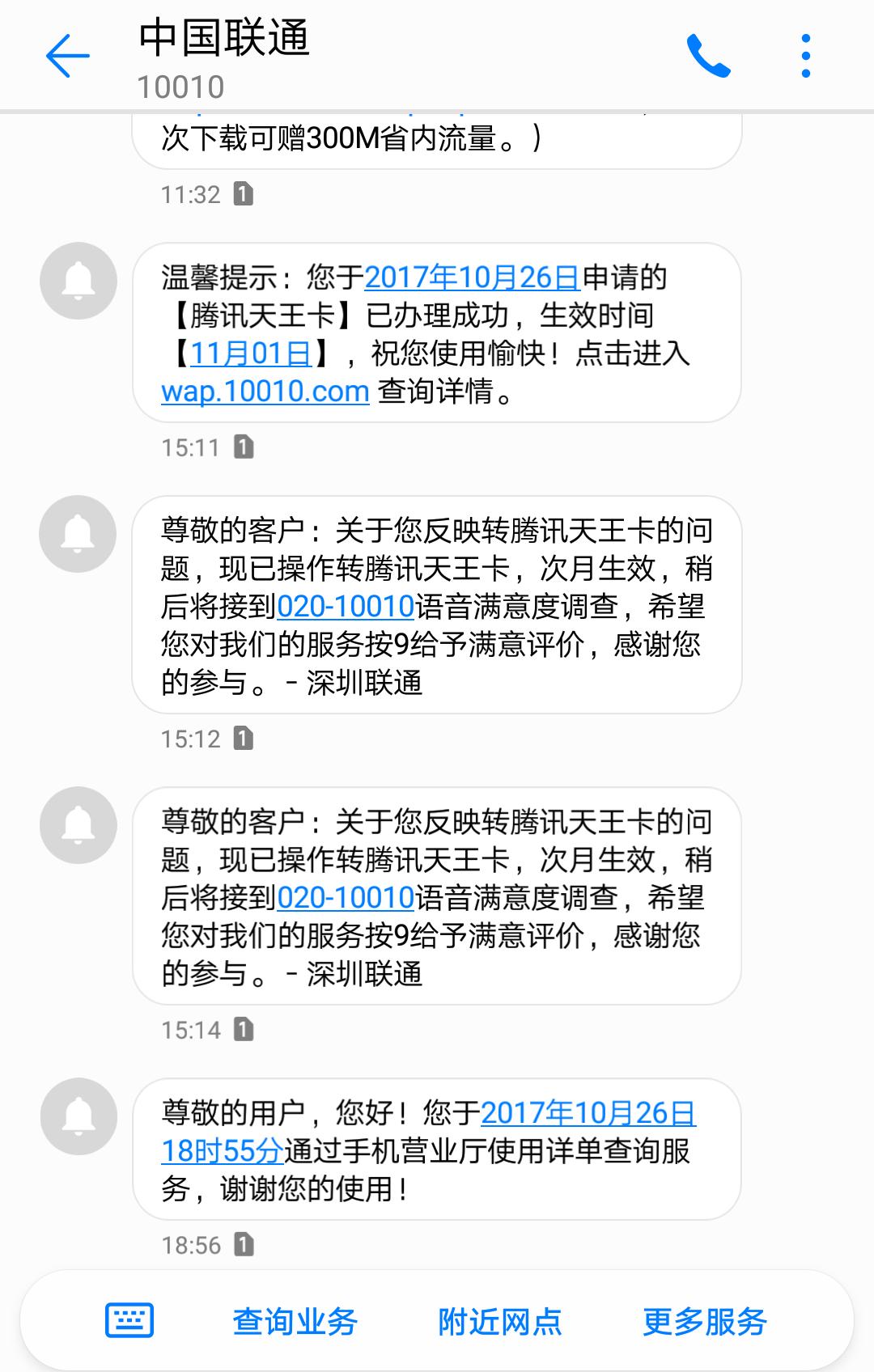874x1372 pixels.
Task: Tap the 020-10010 phone number link
Action: click(x=346, y=604)
